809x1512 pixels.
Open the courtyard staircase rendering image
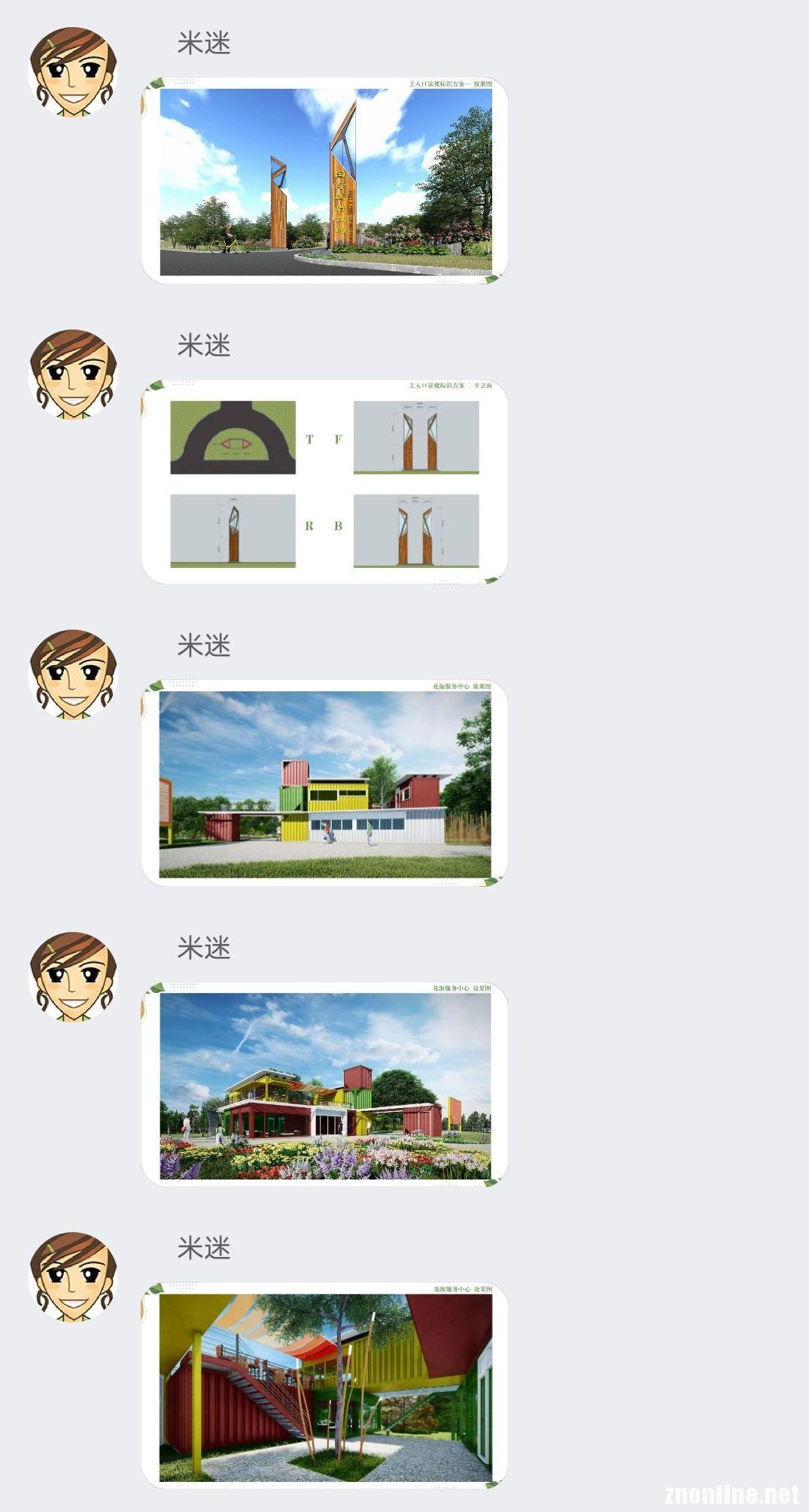[324, 1386]
